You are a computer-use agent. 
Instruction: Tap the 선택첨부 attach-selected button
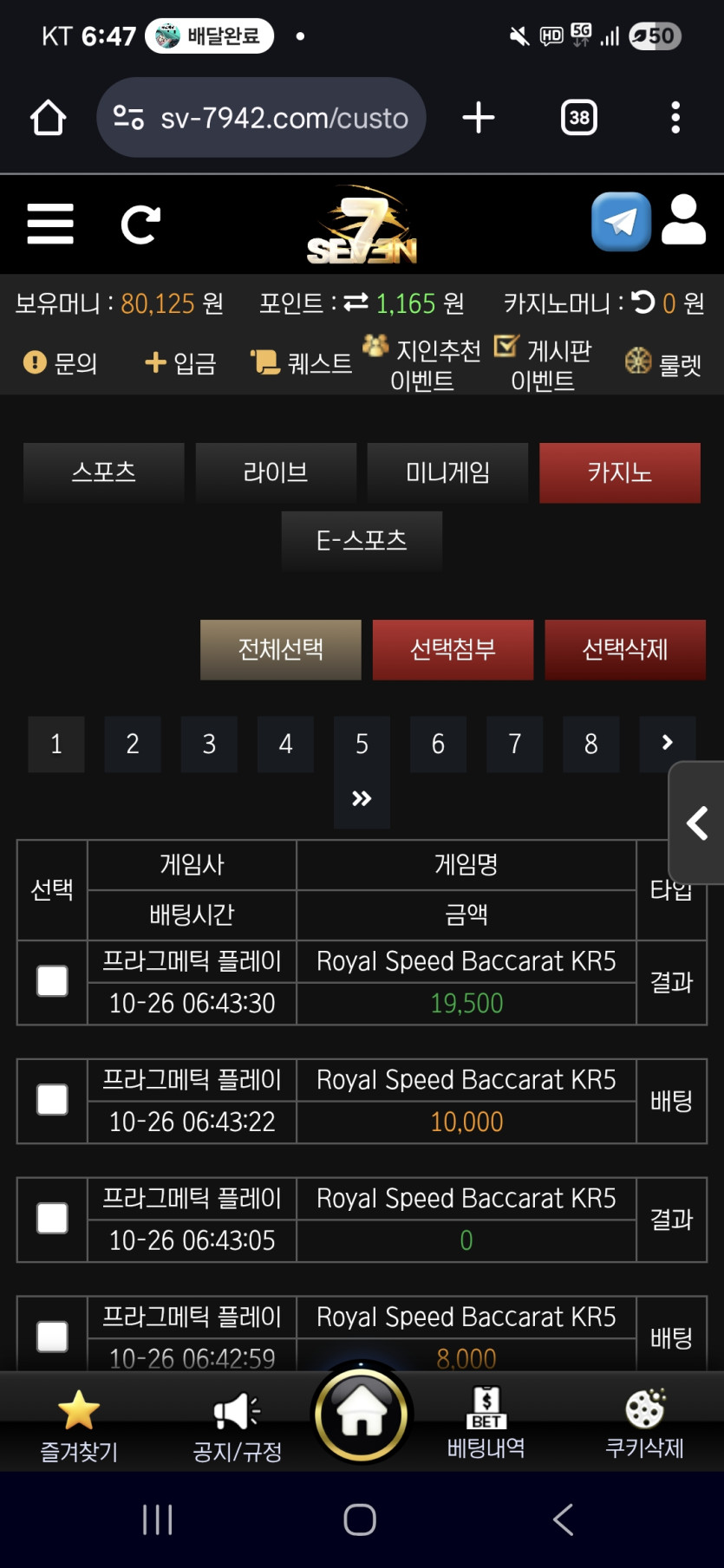click(453, 649)
